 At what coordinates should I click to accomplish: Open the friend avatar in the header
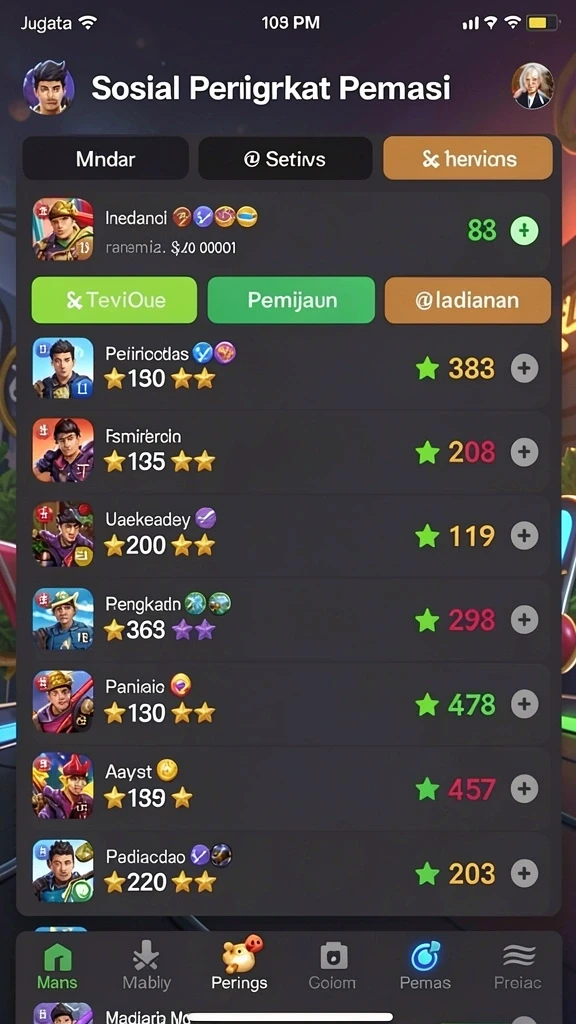click(533, 86)
